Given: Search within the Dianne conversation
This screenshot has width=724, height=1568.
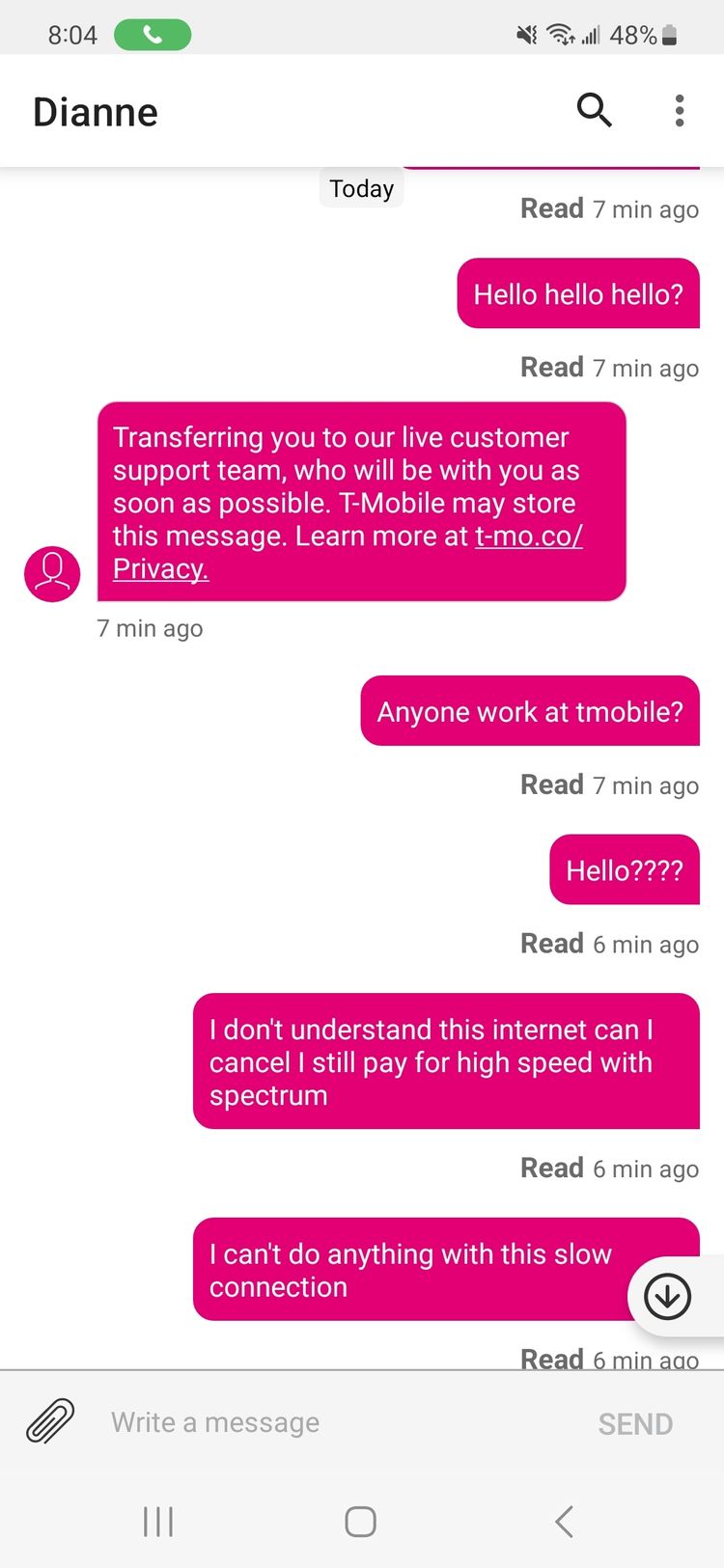Looking at the screenshot, I should [x=594, y=111].
